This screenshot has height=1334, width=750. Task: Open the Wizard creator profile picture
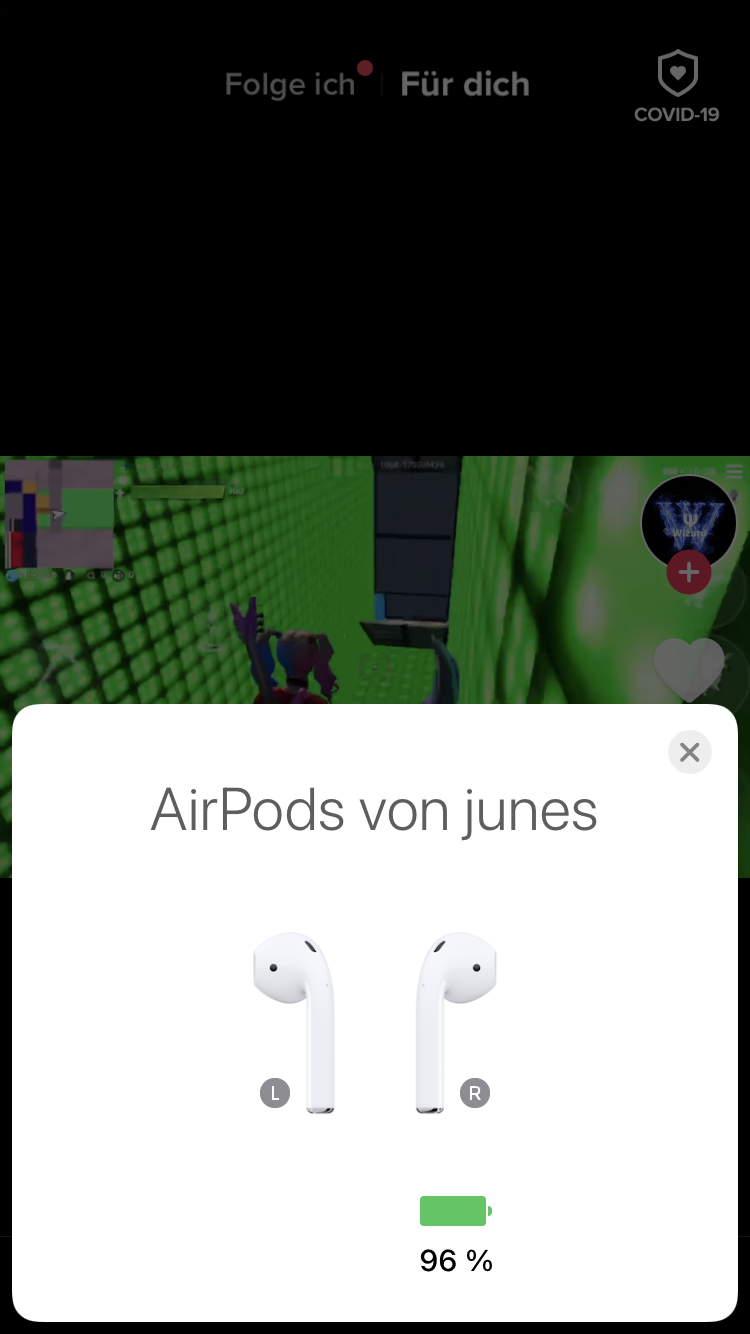[688, 518]
